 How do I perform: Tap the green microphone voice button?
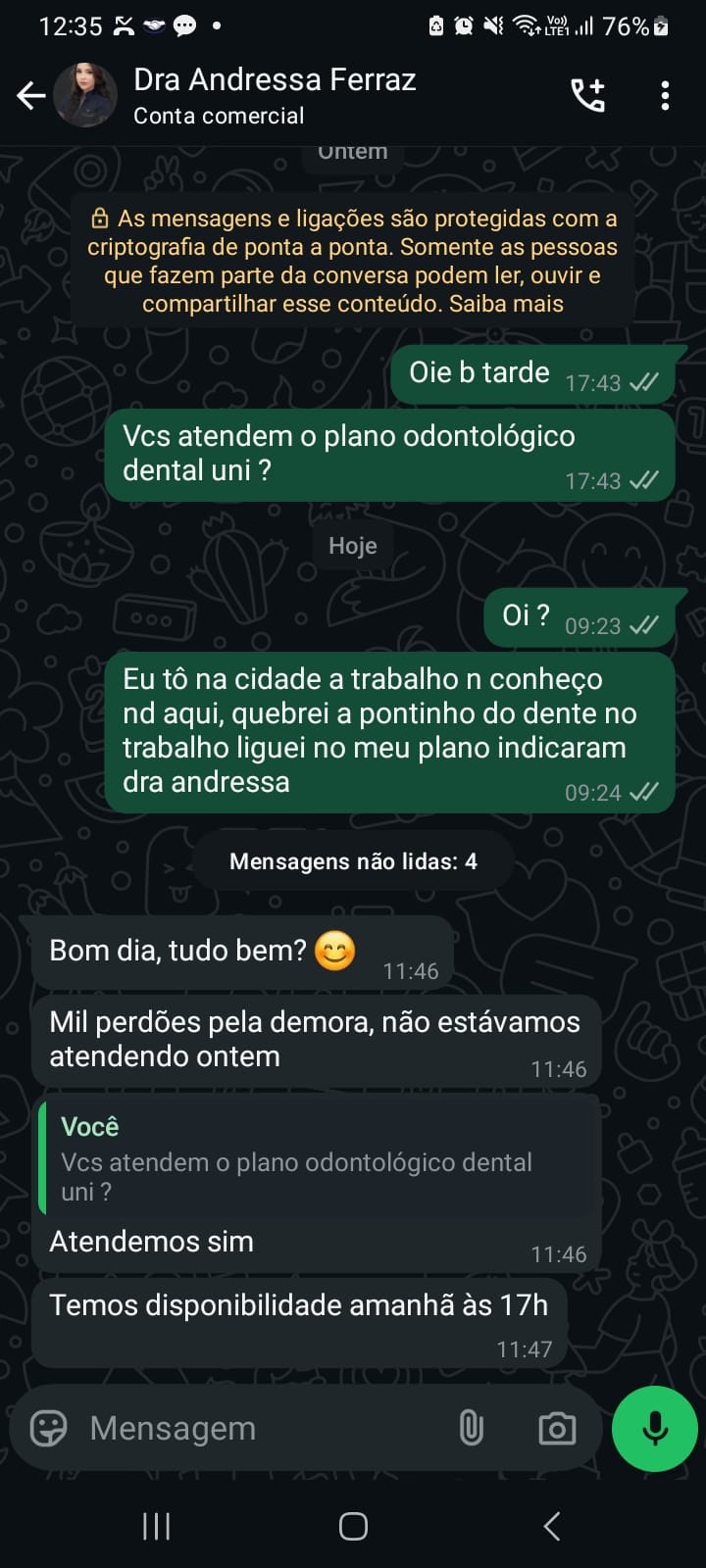pos(654,1428)
